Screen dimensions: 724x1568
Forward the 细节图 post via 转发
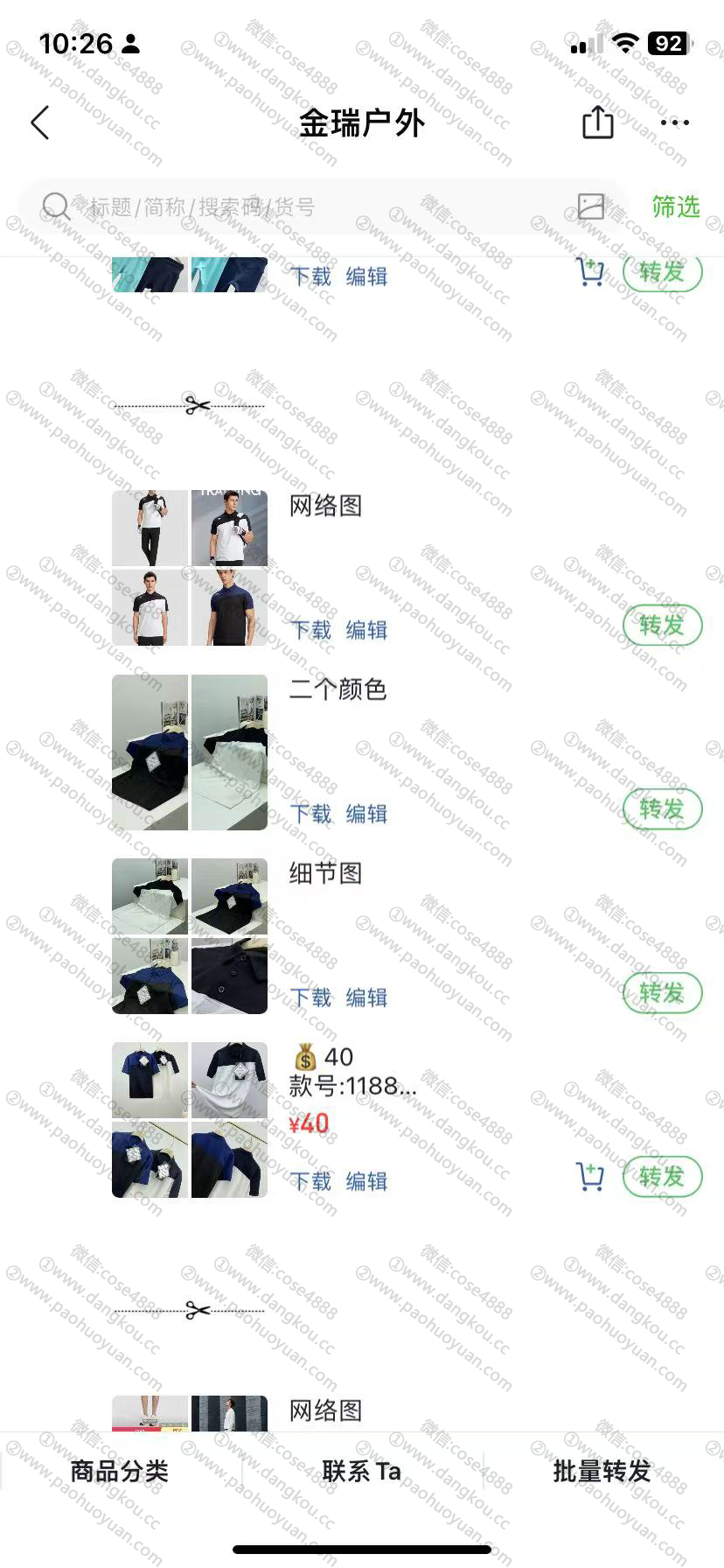[662, 993]
